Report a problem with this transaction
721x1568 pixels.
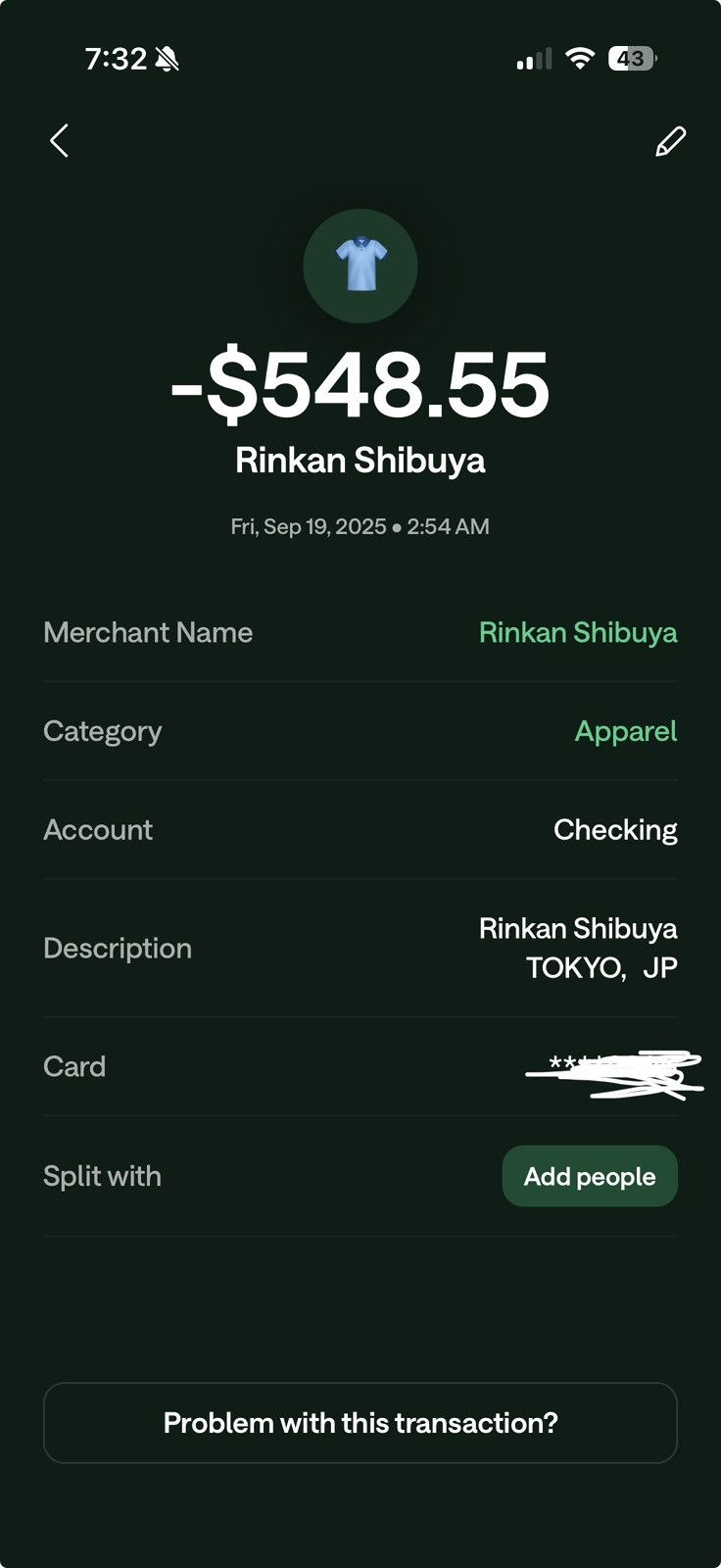pos(360,1423)
